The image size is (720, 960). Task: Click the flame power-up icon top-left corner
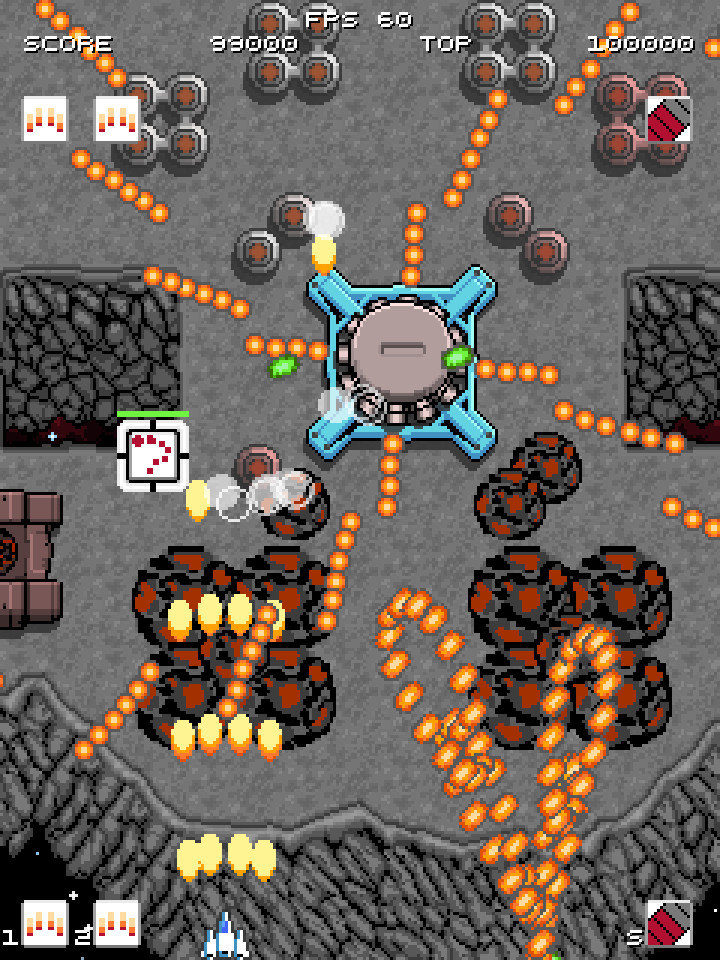click(44, 117)
